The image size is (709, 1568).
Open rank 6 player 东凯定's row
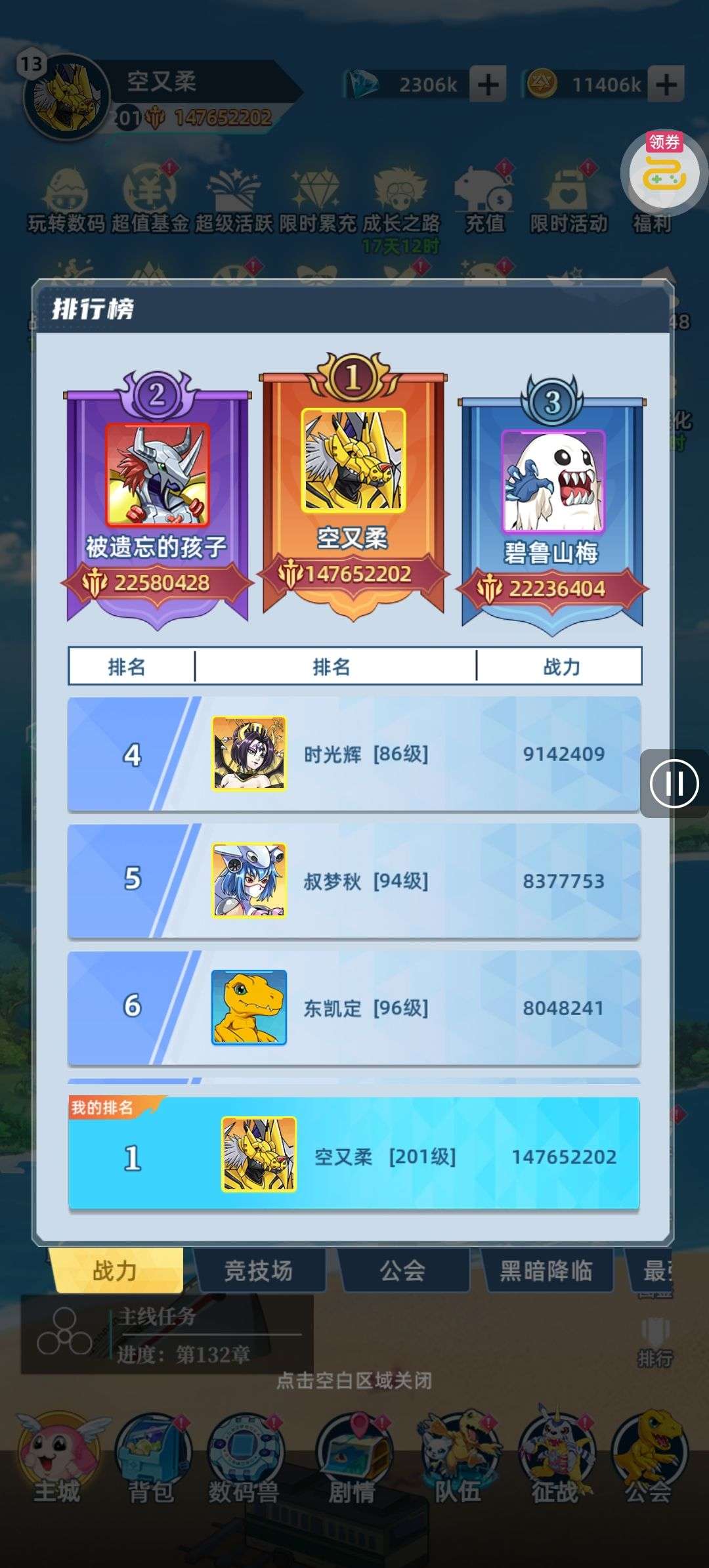[x=354, y=1007]
